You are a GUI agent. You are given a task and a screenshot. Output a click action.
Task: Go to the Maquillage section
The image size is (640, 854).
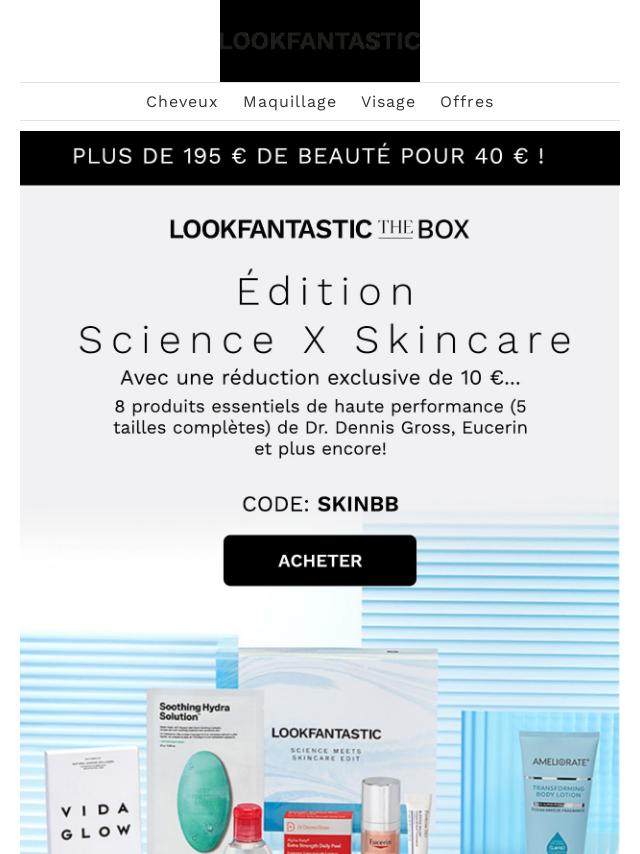pyautogui.click(x=290, y=102)
